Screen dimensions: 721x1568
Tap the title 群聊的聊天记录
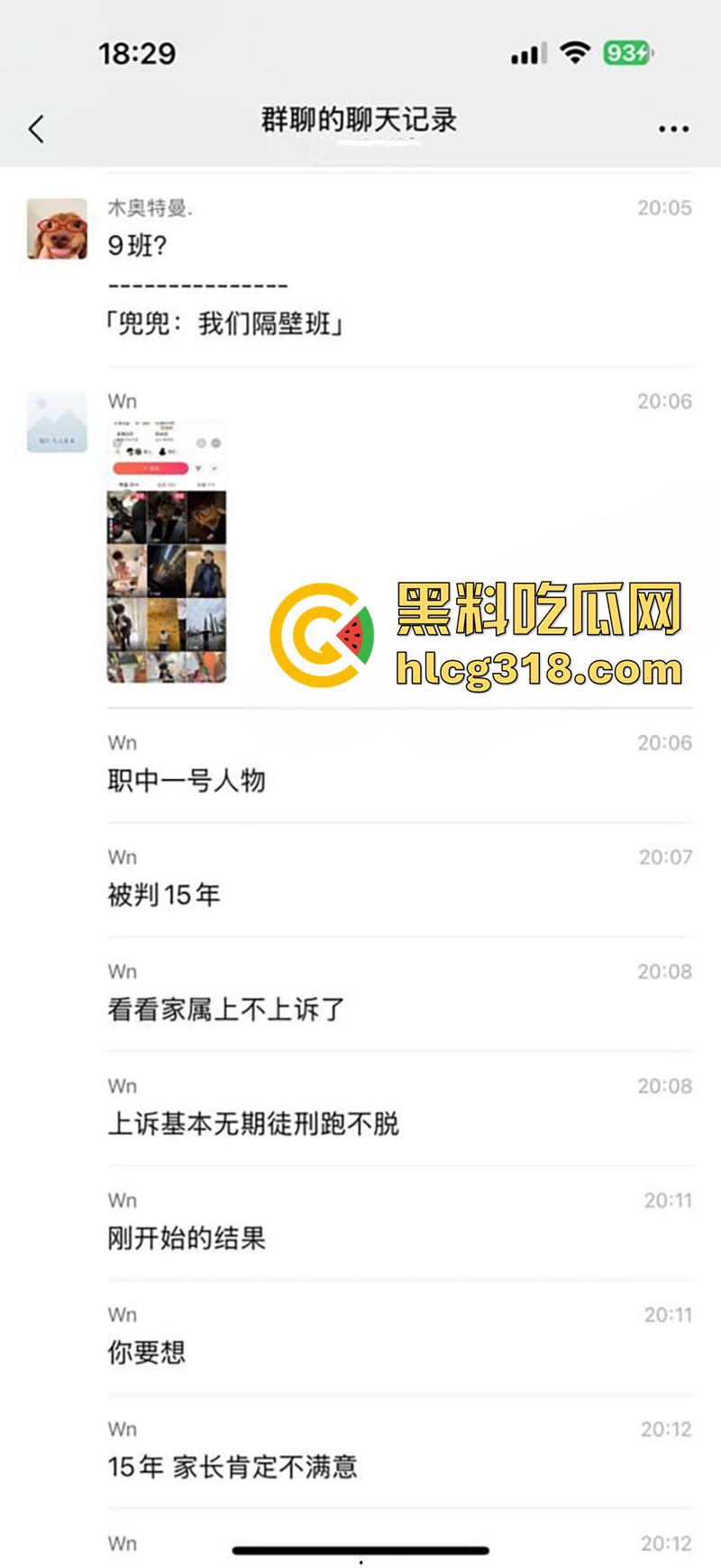click(x=360, y=119)
